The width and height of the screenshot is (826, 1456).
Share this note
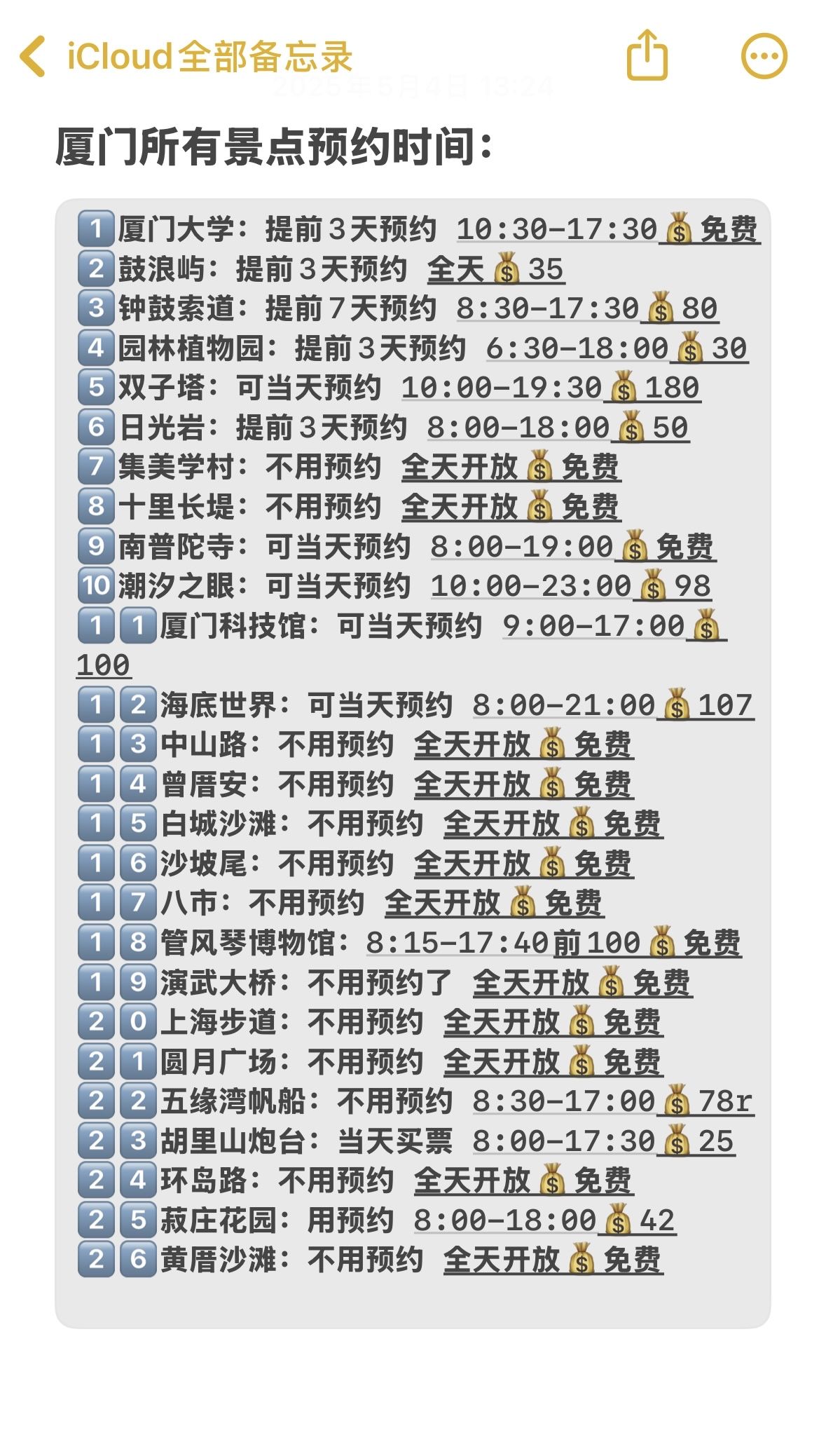pyautogui.click(x=647, y=55)
